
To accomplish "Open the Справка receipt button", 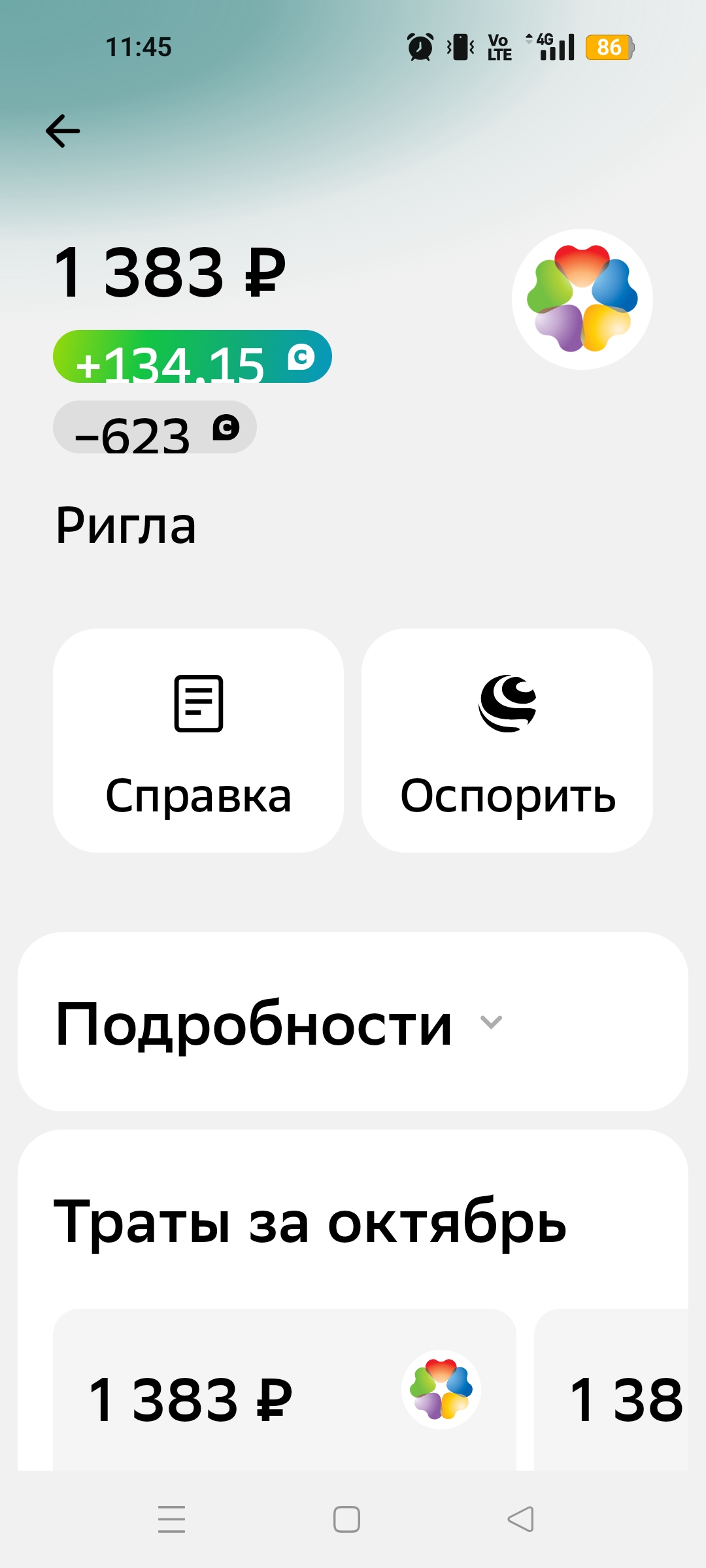I will [x=198, y=740].
